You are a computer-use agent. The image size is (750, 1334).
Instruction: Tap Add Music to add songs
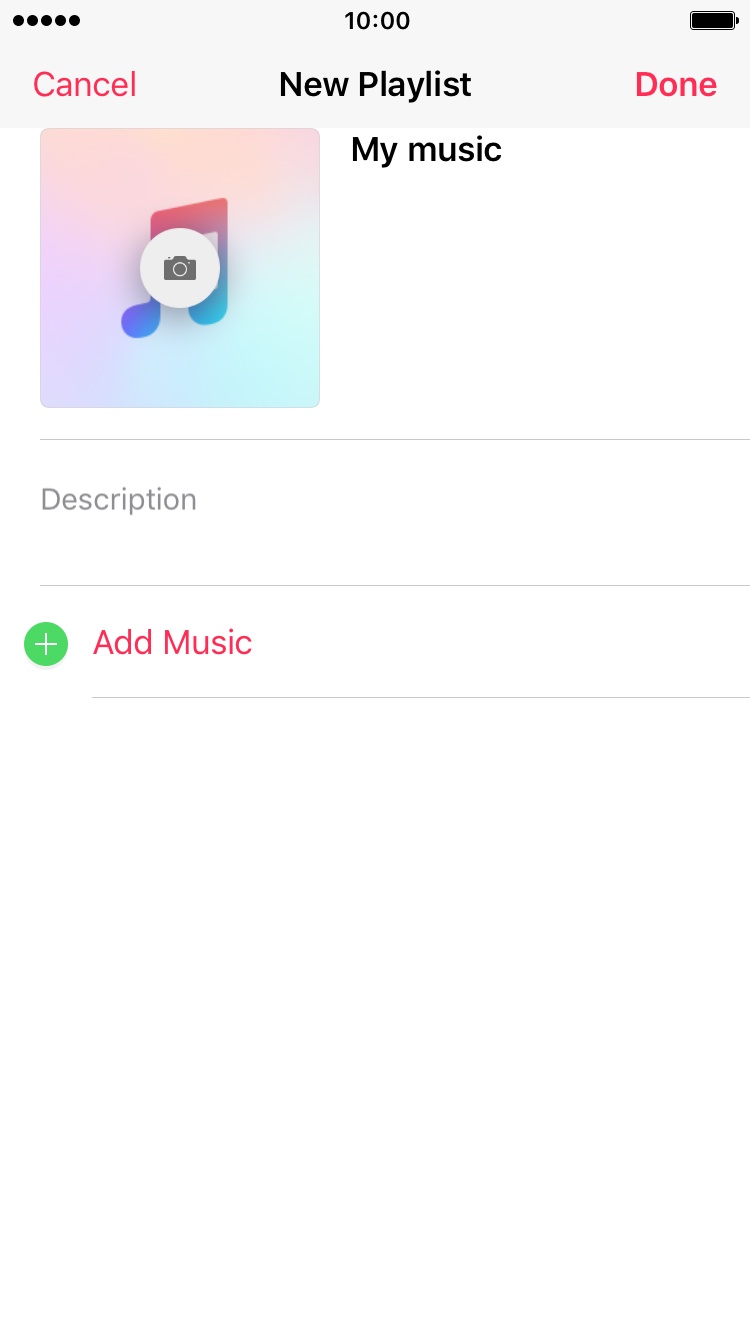coord(172,643)
